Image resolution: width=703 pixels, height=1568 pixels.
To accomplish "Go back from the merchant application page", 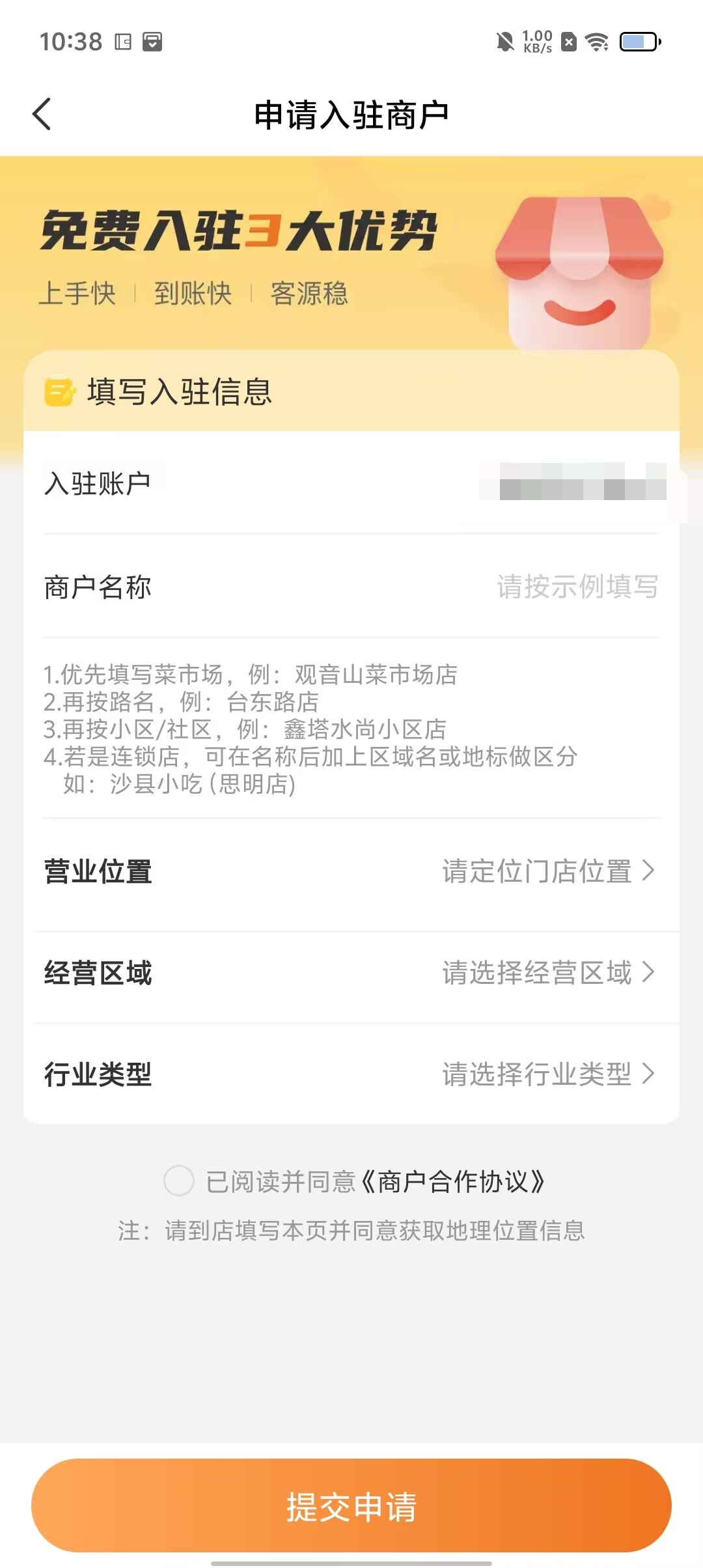I will click(x=42, y=115).
